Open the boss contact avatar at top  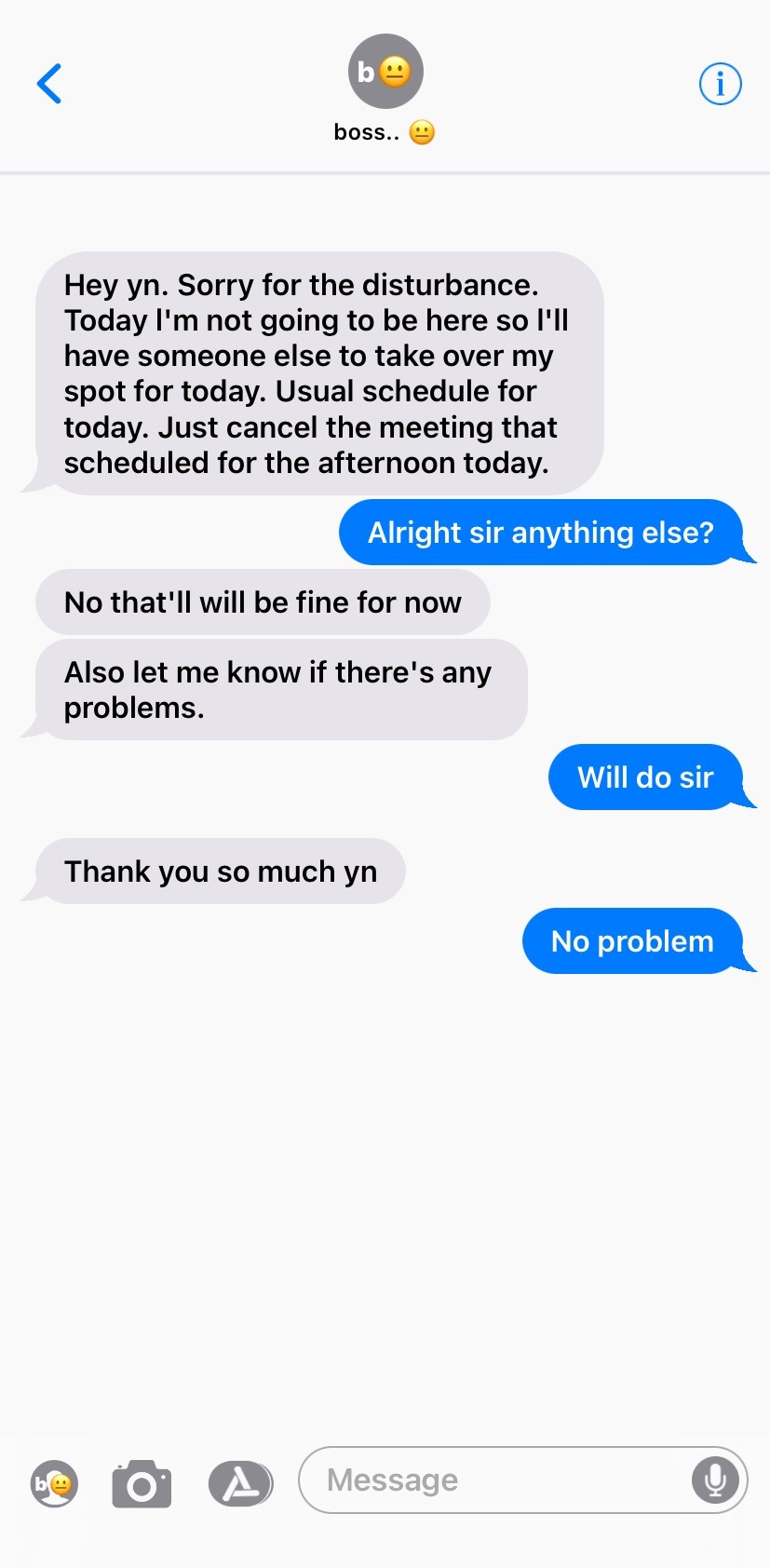(x=385, y=72)
